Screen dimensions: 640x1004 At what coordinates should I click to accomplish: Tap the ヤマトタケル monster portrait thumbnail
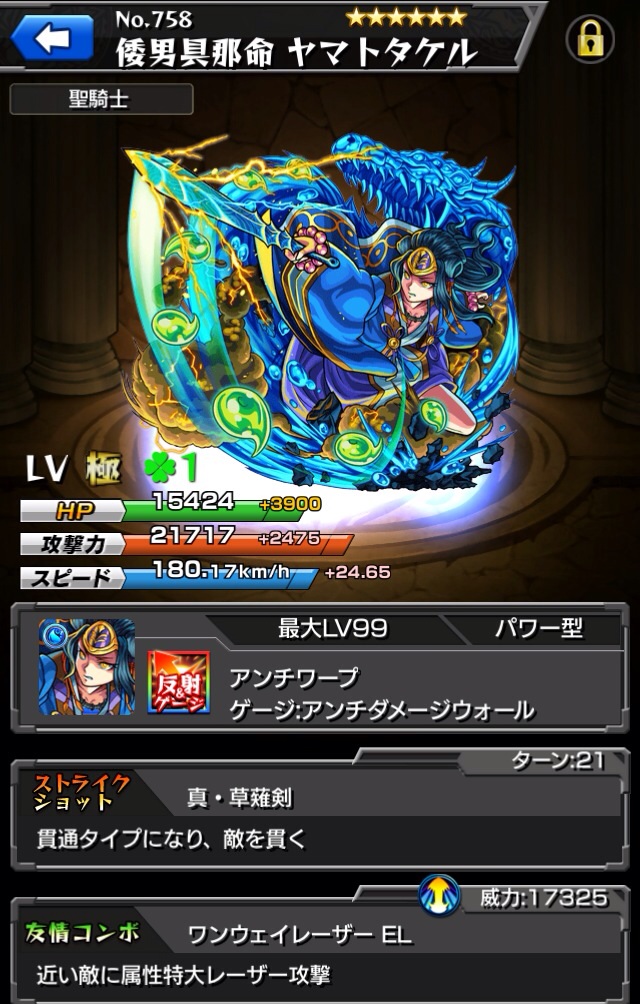click(x=87, y=667)
